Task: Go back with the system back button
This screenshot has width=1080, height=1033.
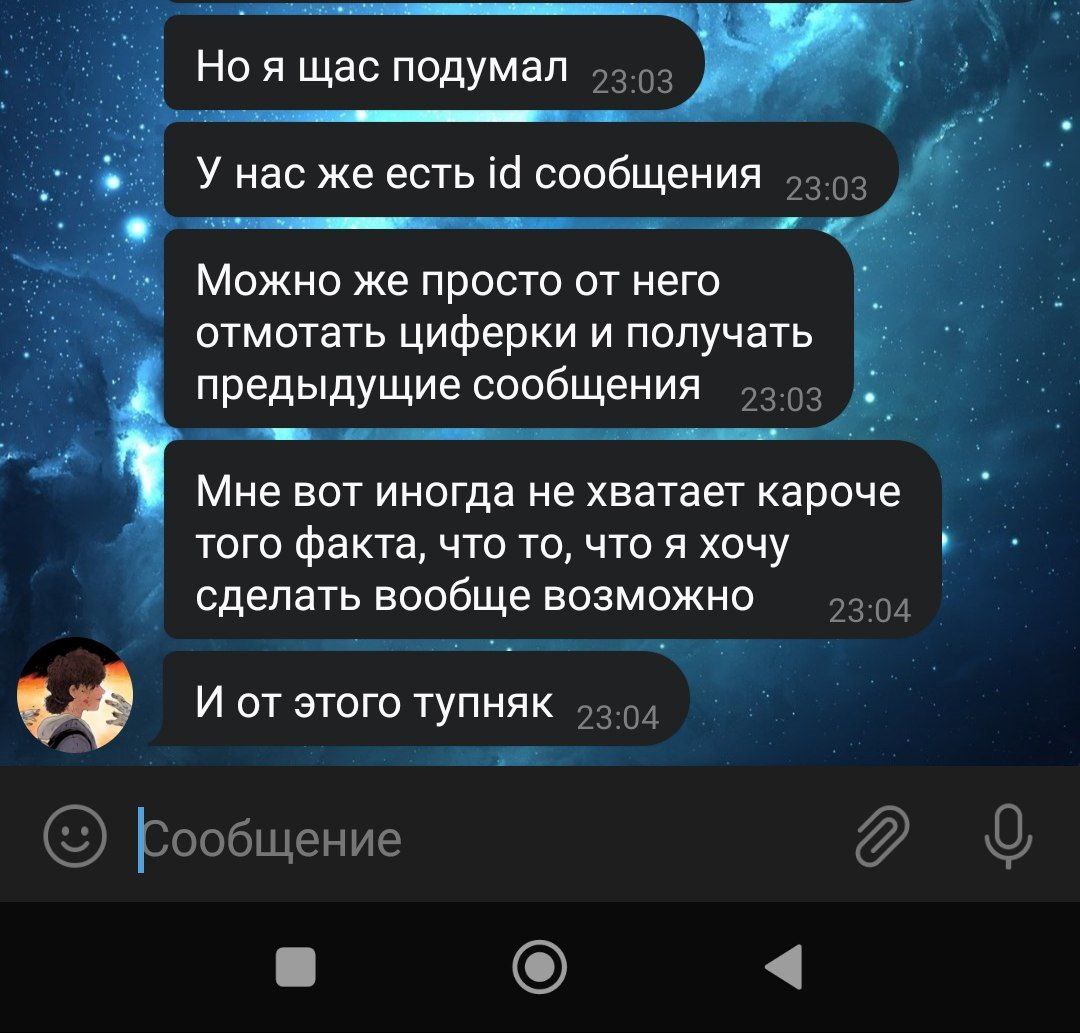Action: click(x=784, y=967)
